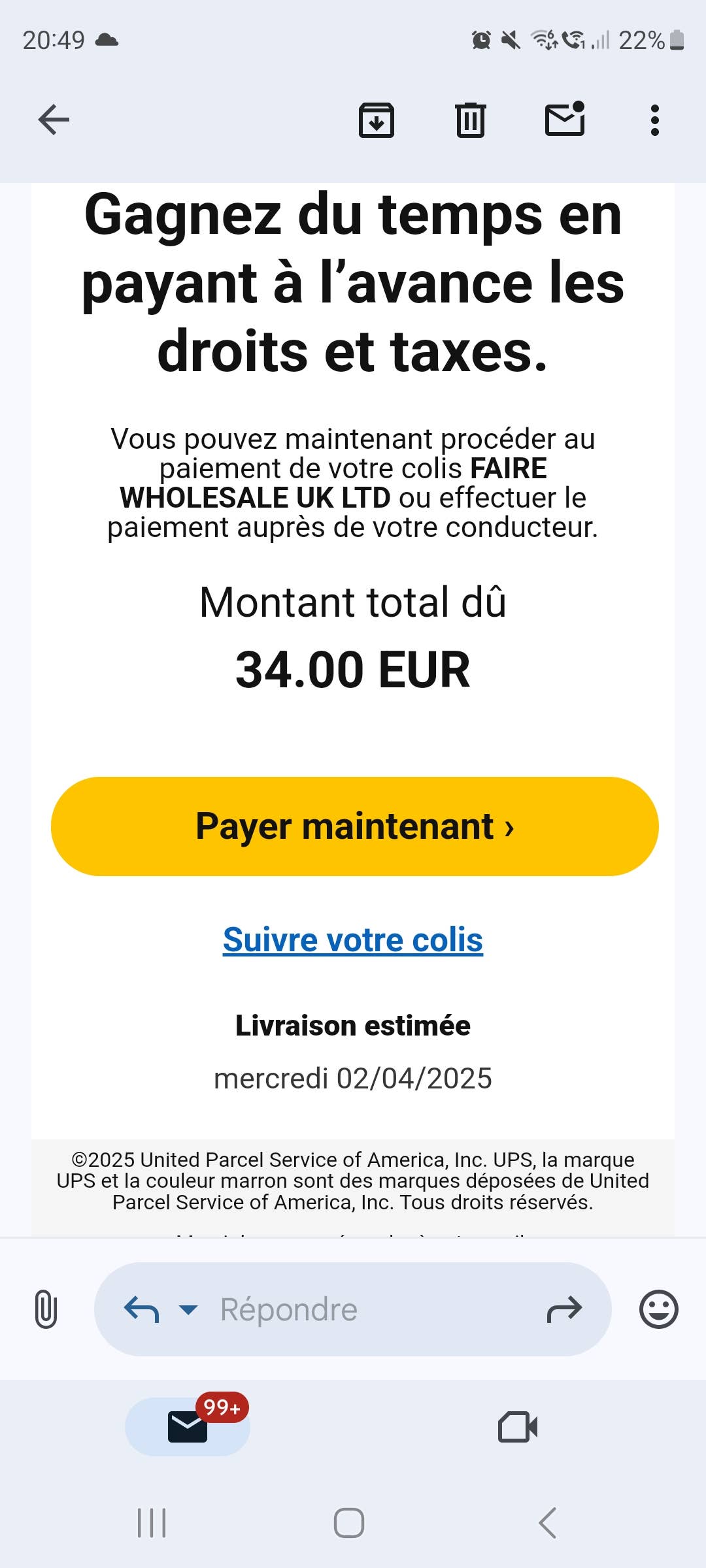Mark the email as unread
Image resolution: width=706 pixels, height=1568 pixels.
pyautogui.click(x=565, y=120)
